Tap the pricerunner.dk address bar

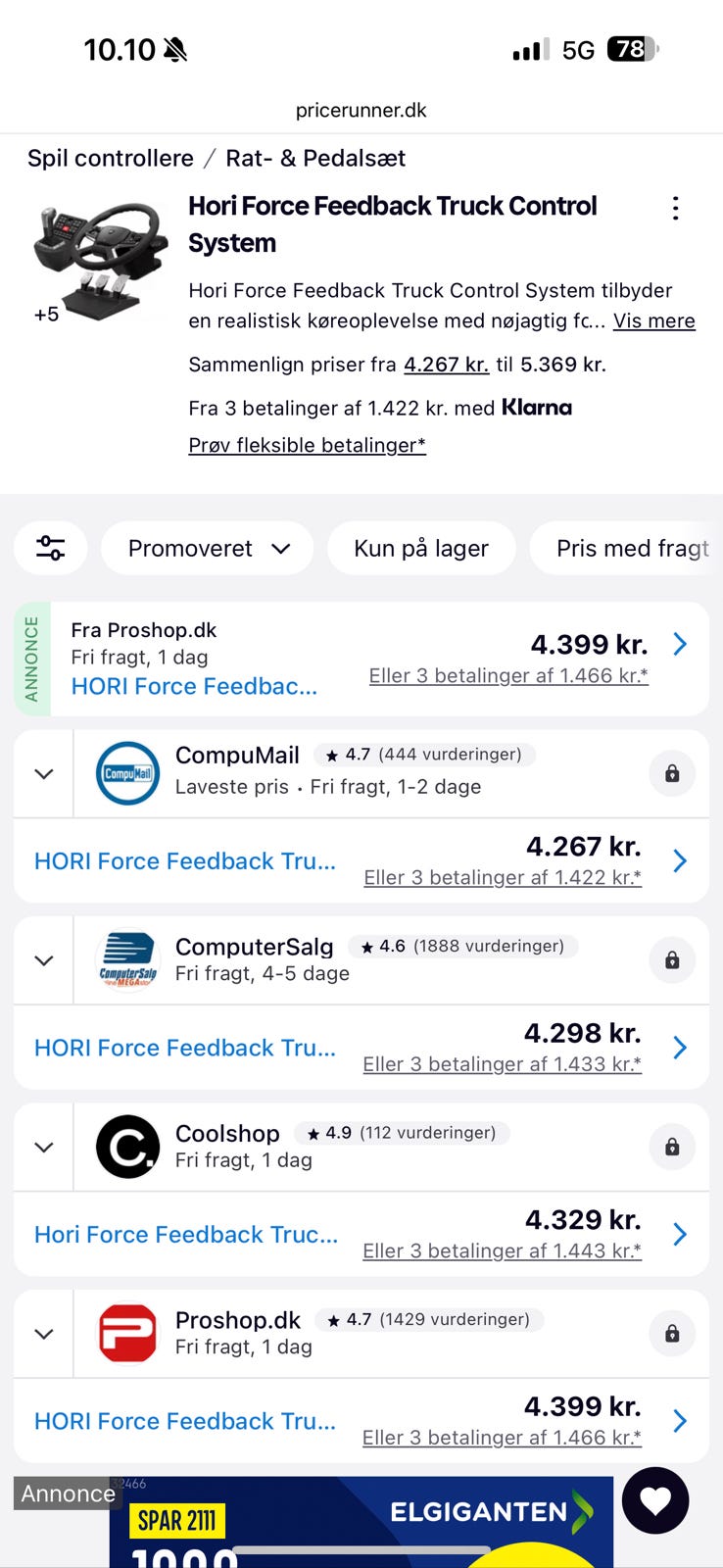point(361,110)
